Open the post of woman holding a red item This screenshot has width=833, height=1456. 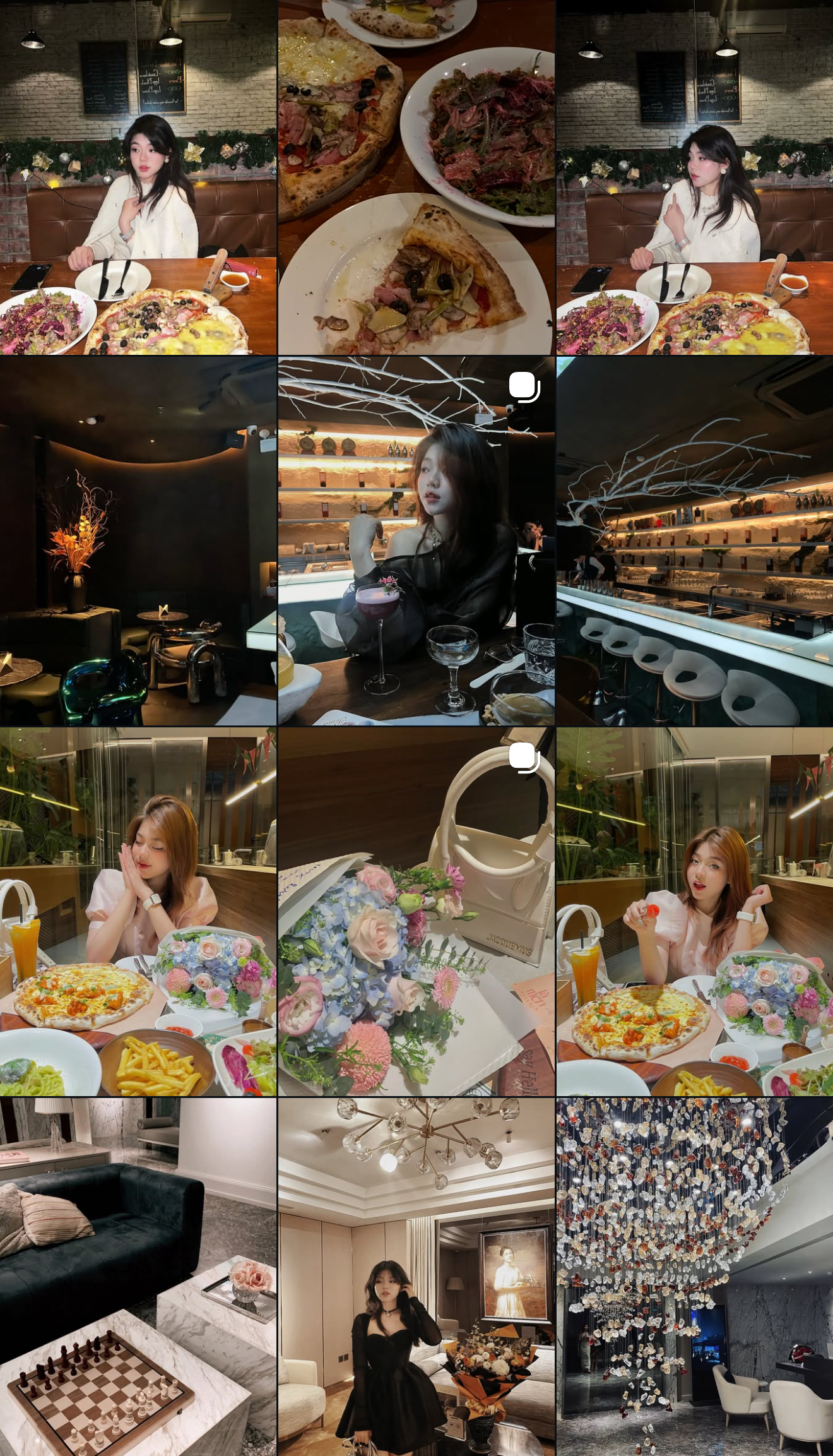click(x=695, y=911)
